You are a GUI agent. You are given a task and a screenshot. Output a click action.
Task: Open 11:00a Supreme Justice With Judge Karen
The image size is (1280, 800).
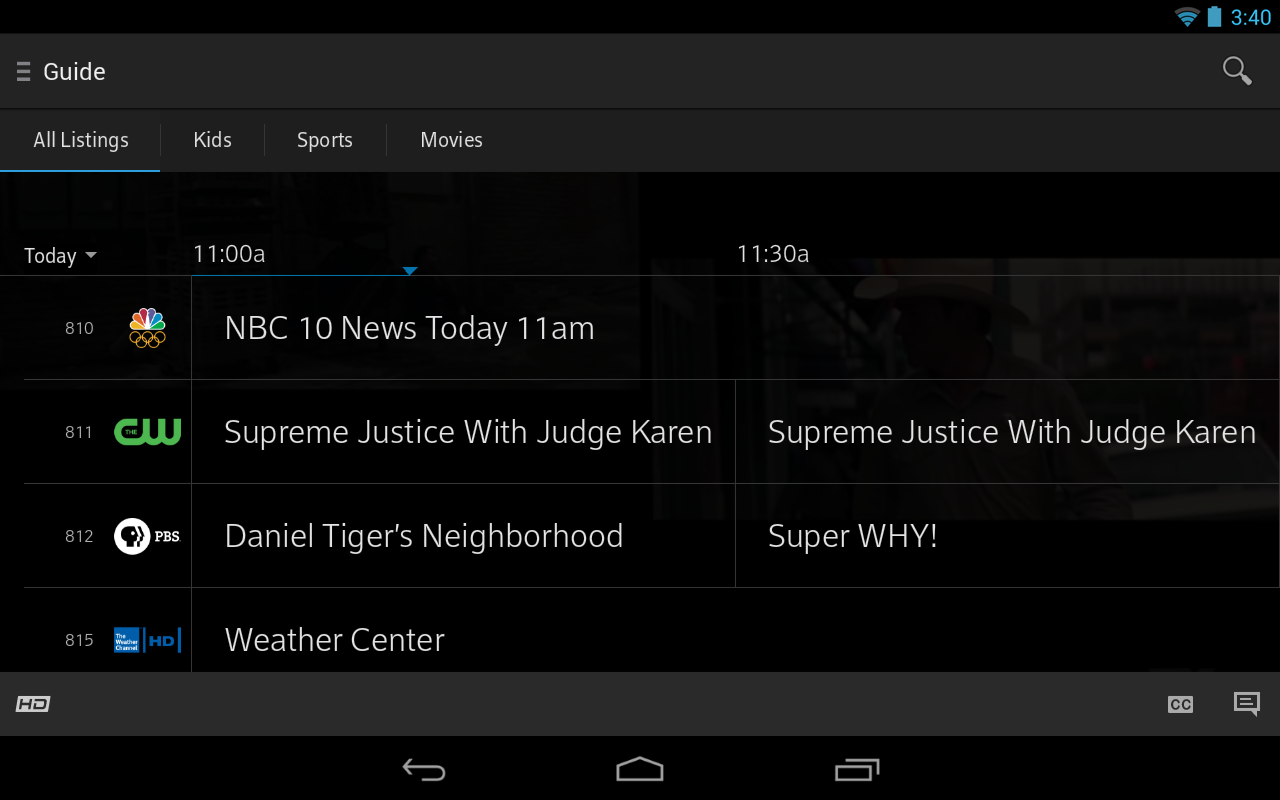(467, 432)
